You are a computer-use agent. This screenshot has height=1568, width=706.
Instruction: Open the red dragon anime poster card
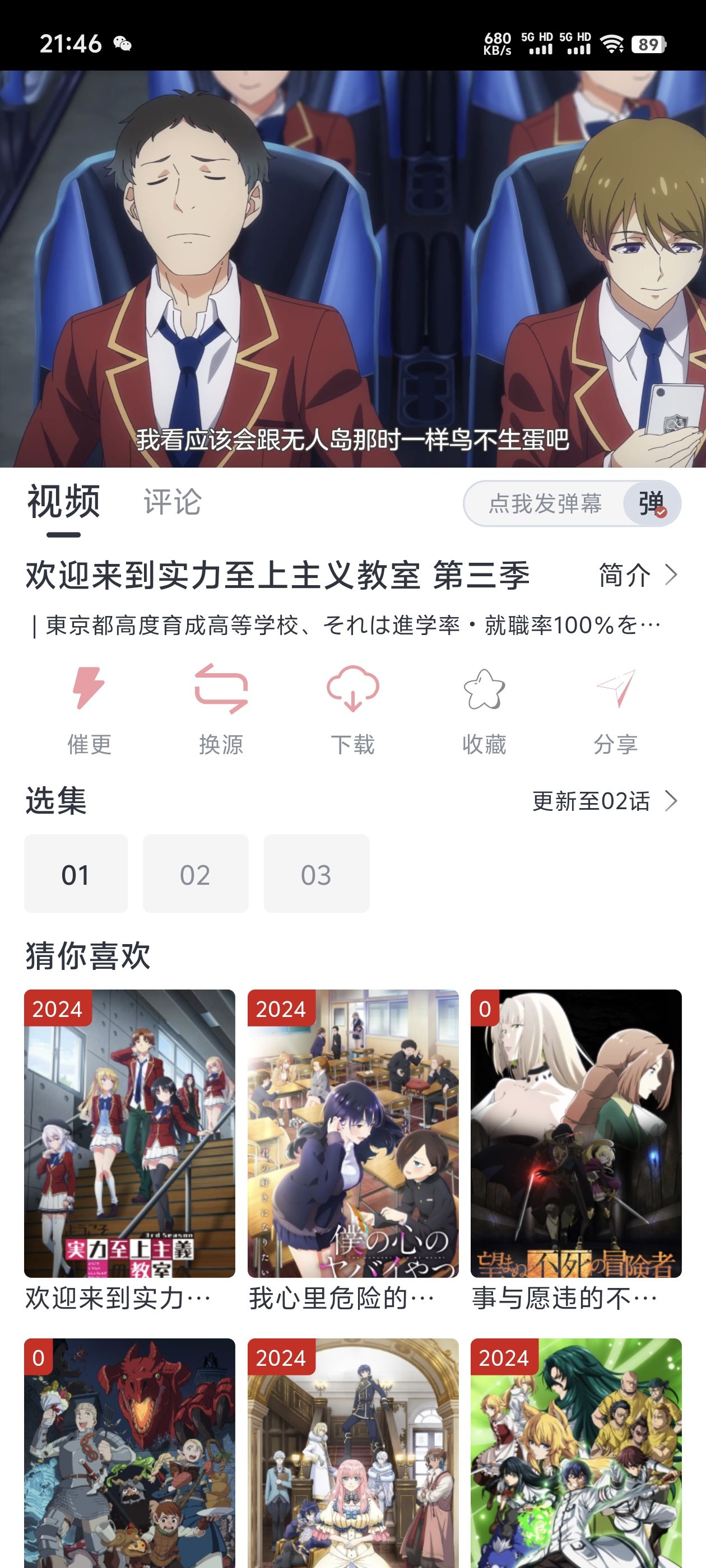(130, 1453)
